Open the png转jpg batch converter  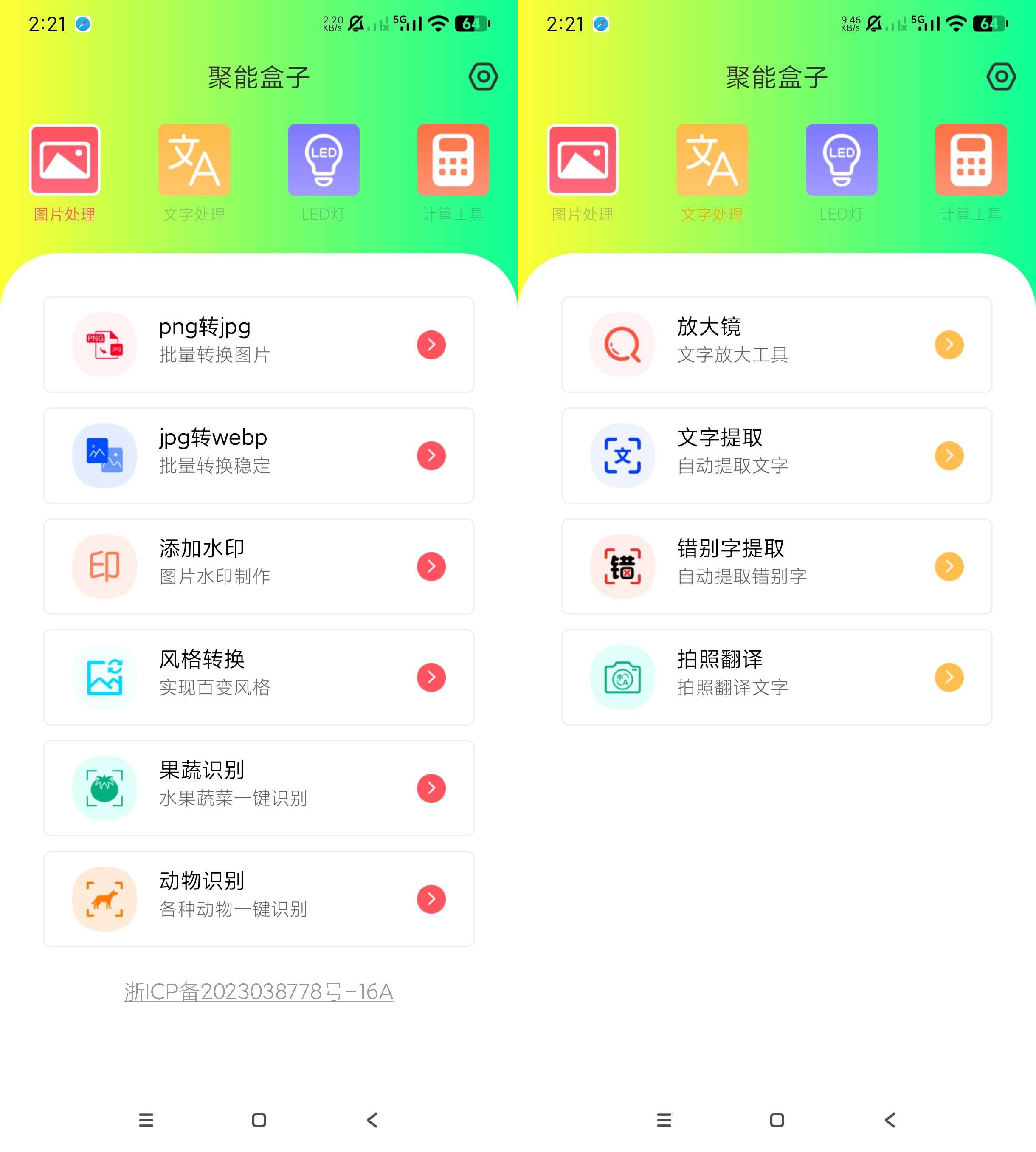[x=259, y=344]
